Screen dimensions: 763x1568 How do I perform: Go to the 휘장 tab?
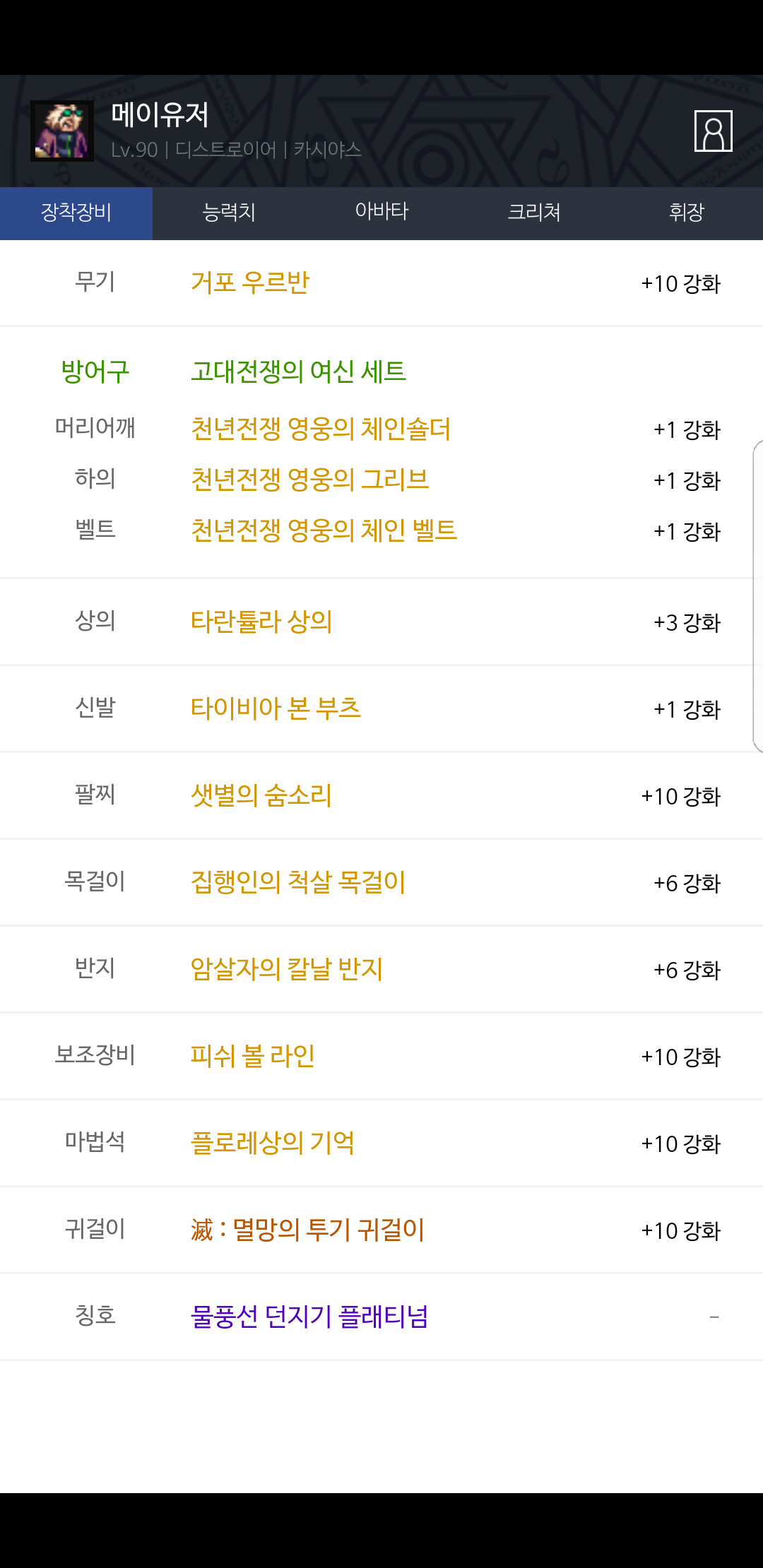click(687, 213)
